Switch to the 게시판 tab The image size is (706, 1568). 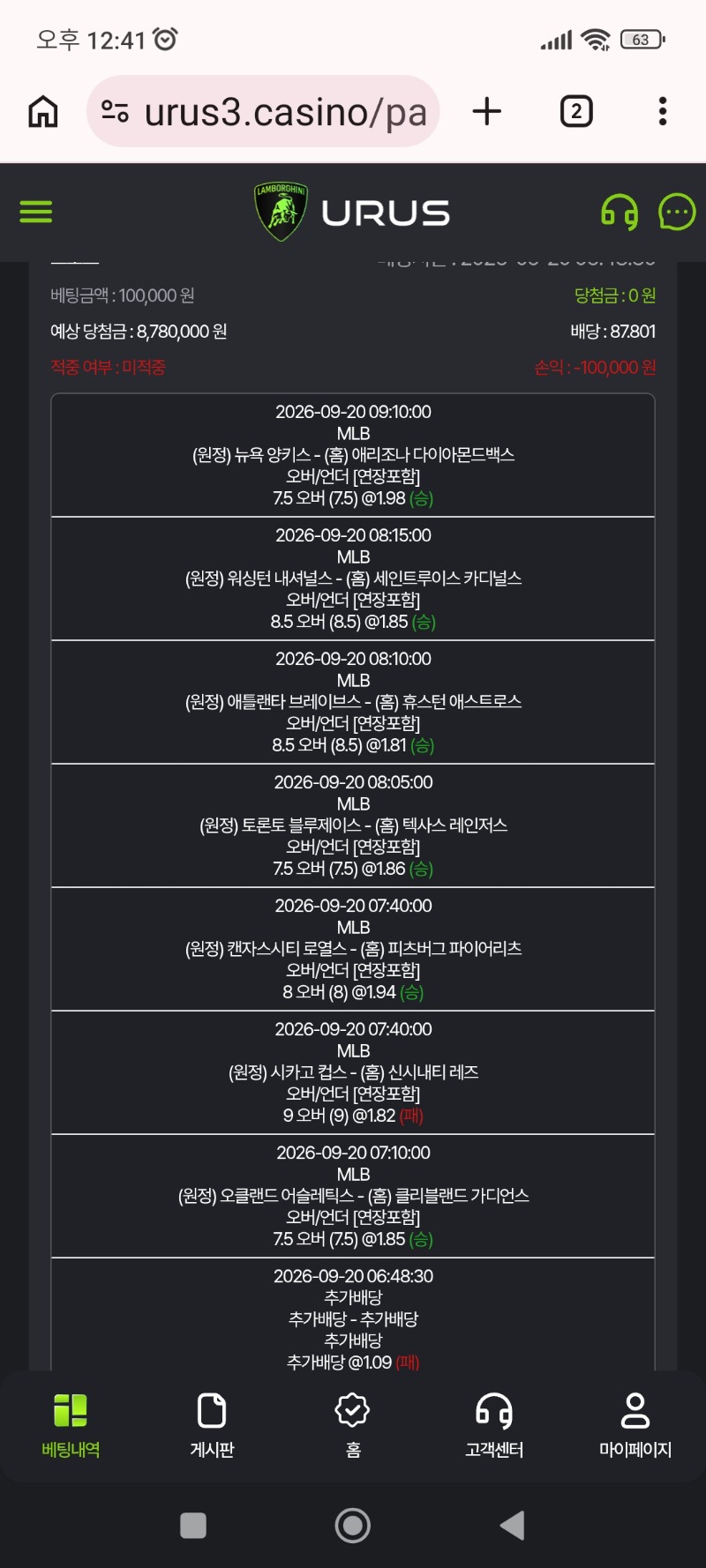[212, 1425]
